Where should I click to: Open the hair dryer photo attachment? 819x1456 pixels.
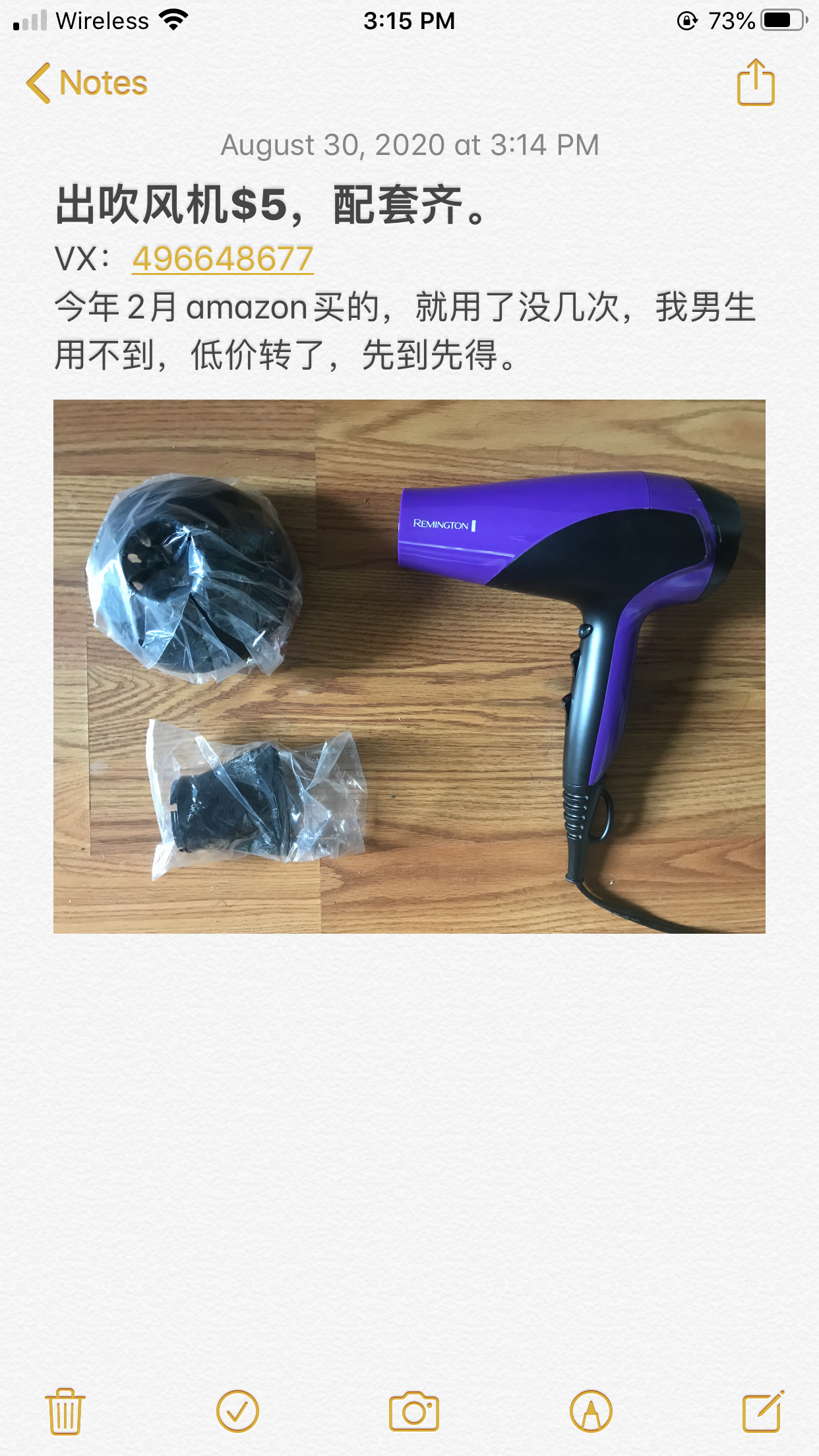[x=409, y=666]
